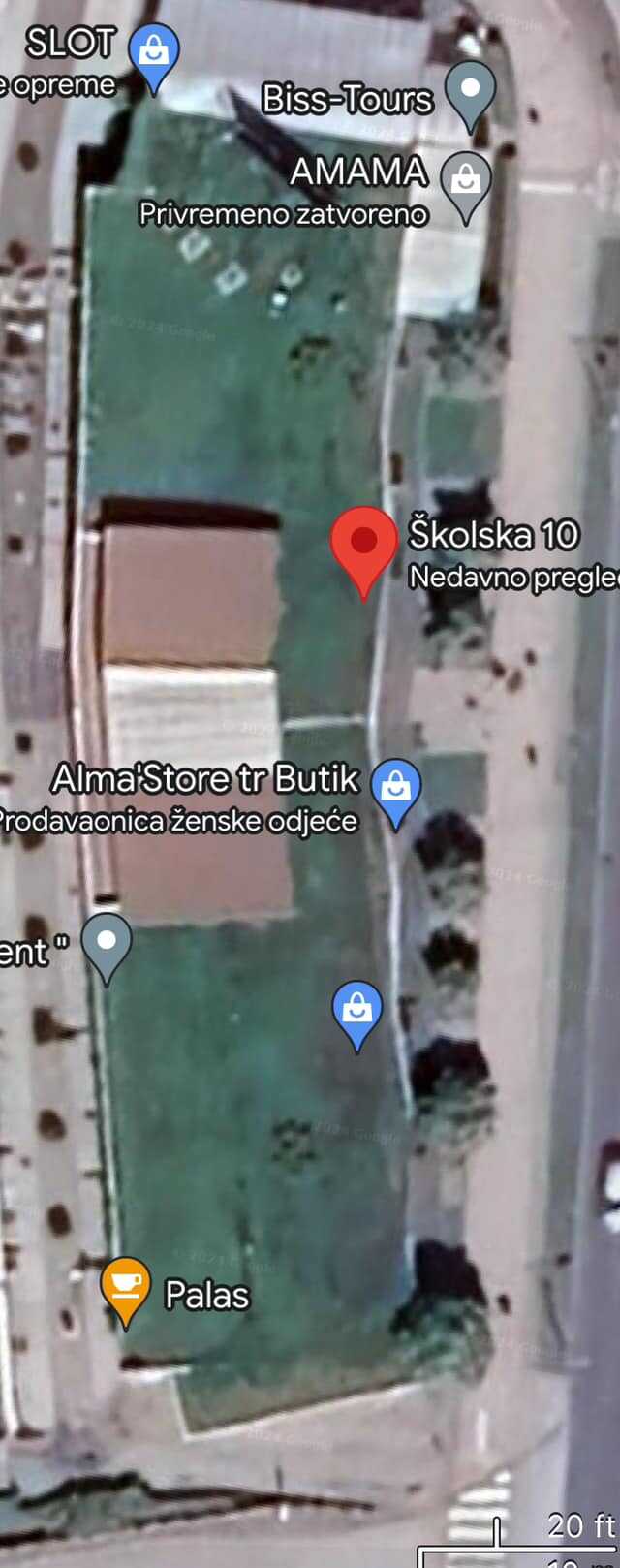The image size is (620, 1568).
Task: Open the Palas cafe pin
Action: tap(126, 1285)
